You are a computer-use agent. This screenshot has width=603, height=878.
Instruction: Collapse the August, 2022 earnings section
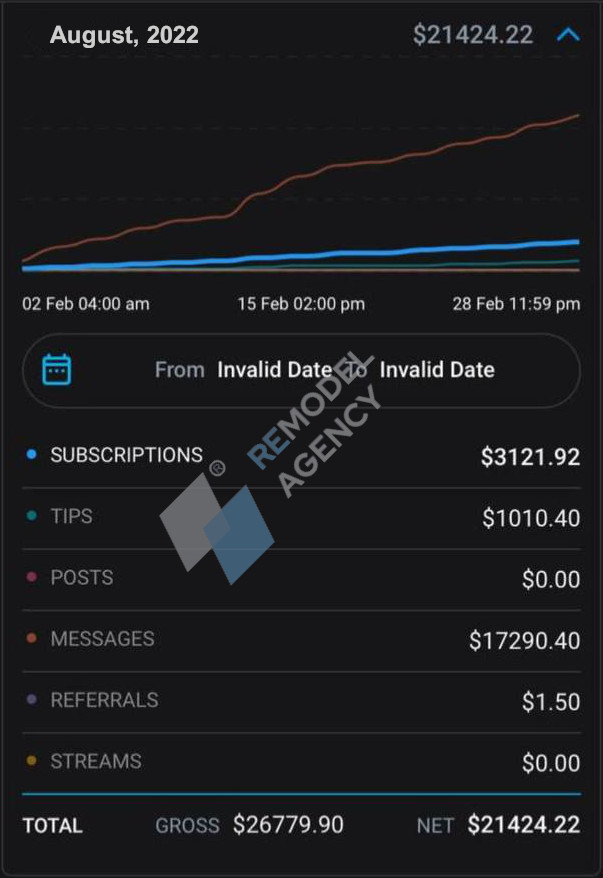click(x=568, y=35)
